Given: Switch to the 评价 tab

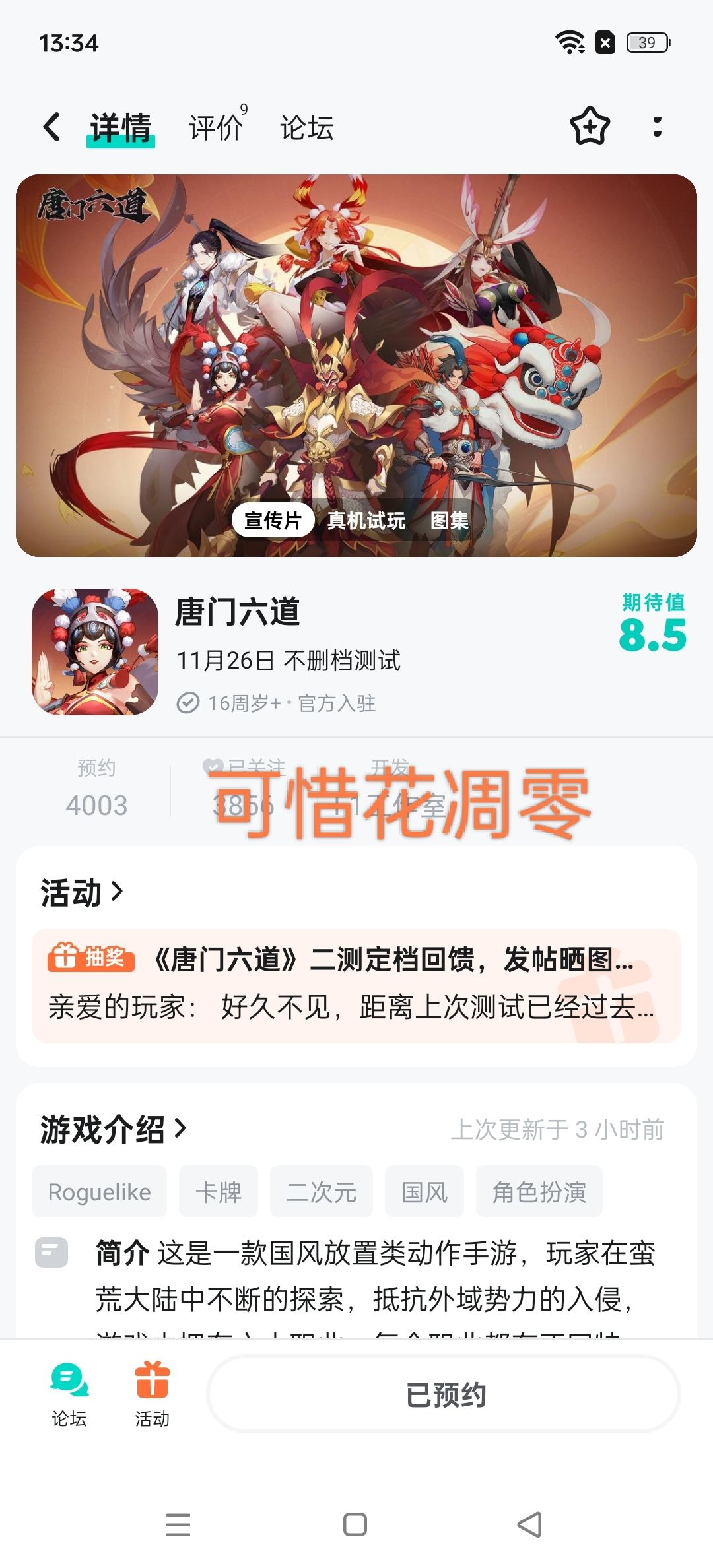Looking at the screenshot, I should (217, 125).
